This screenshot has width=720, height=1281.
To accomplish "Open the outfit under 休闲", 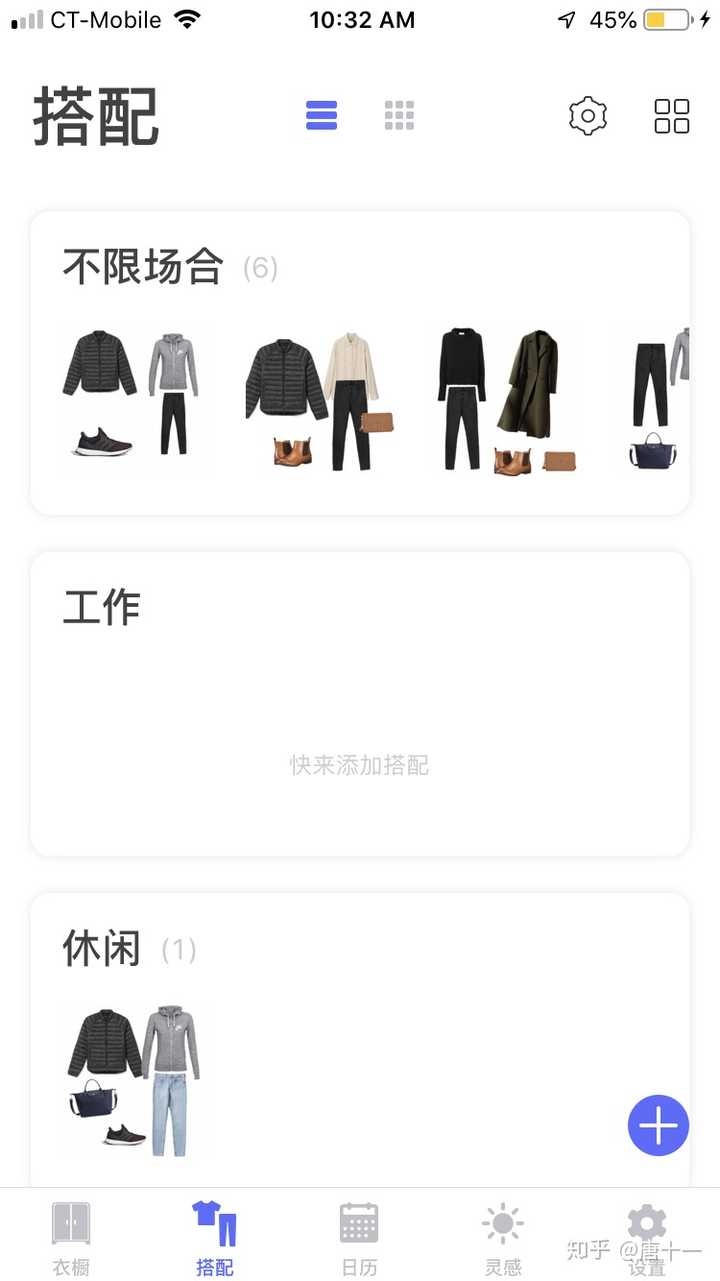I will click(135, 1080).
